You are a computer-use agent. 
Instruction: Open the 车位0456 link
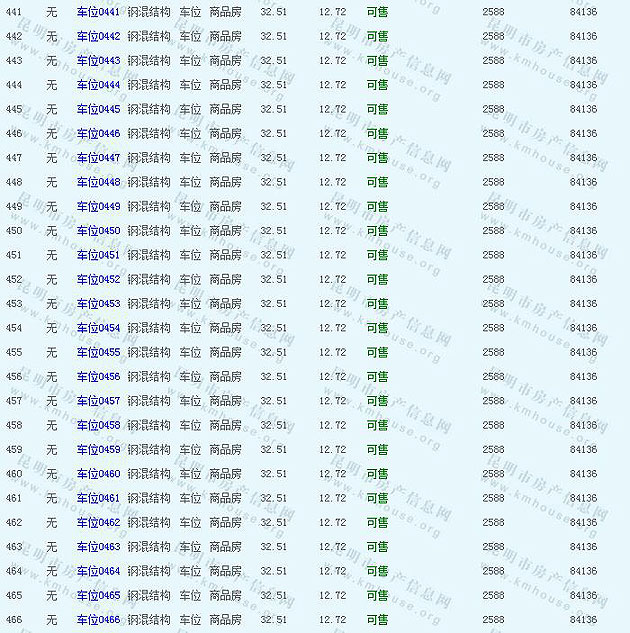(x=98, y=377)
